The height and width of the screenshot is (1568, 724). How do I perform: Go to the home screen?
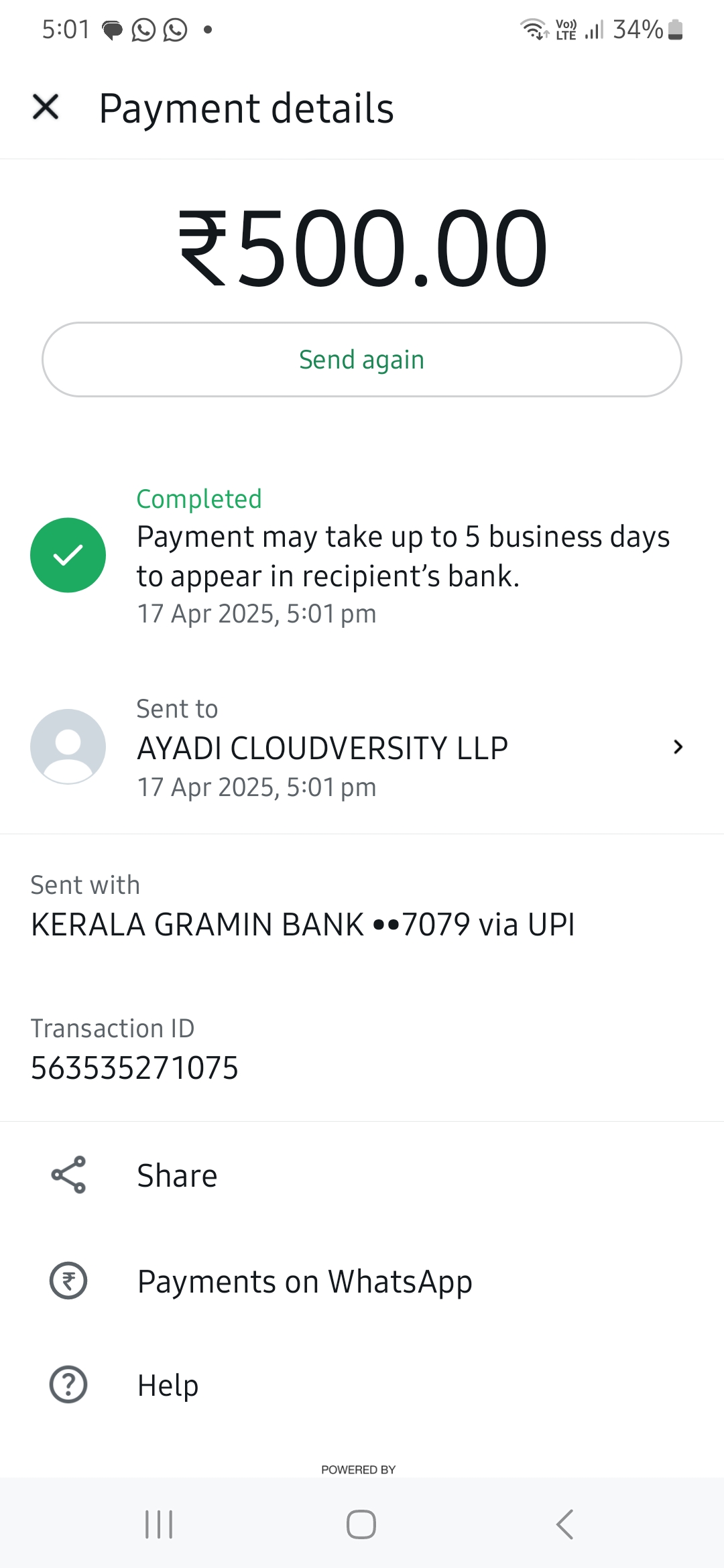click(x=361, y=1524)
